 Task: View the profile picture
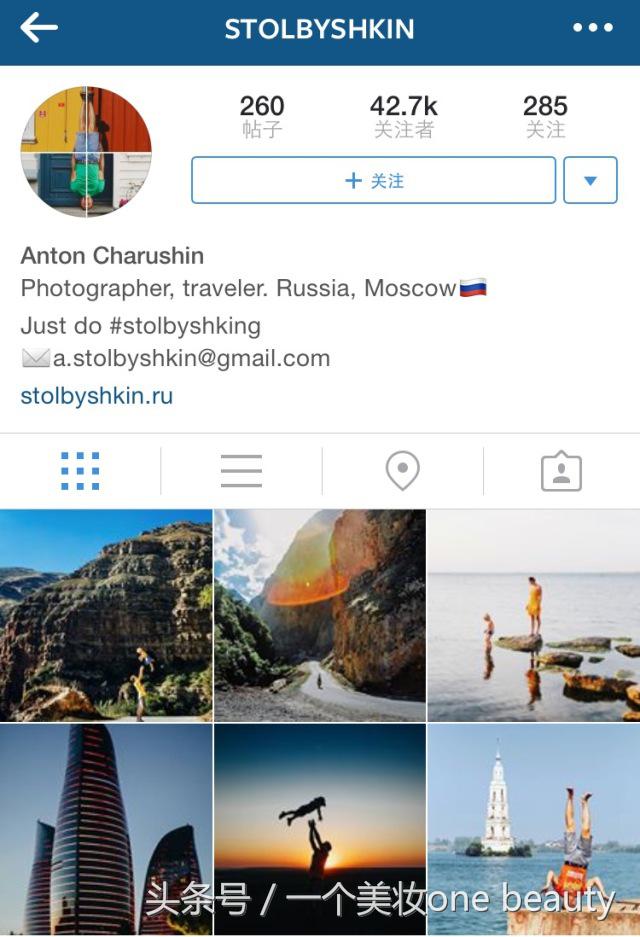[86, 152]
